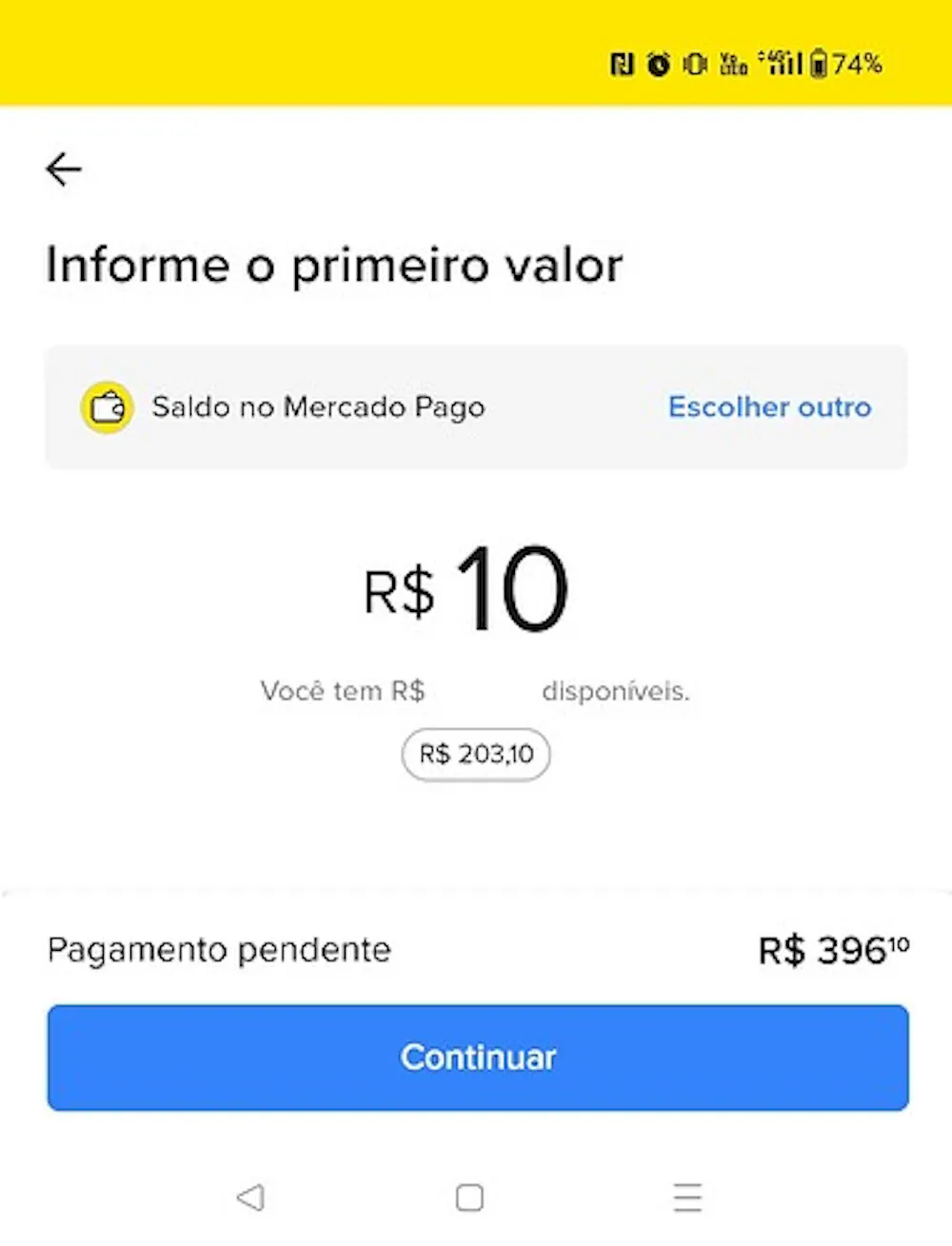Viewport: 952px width, 1246px height.
Task: Tap the system home button
Action: click(469, 1197)
